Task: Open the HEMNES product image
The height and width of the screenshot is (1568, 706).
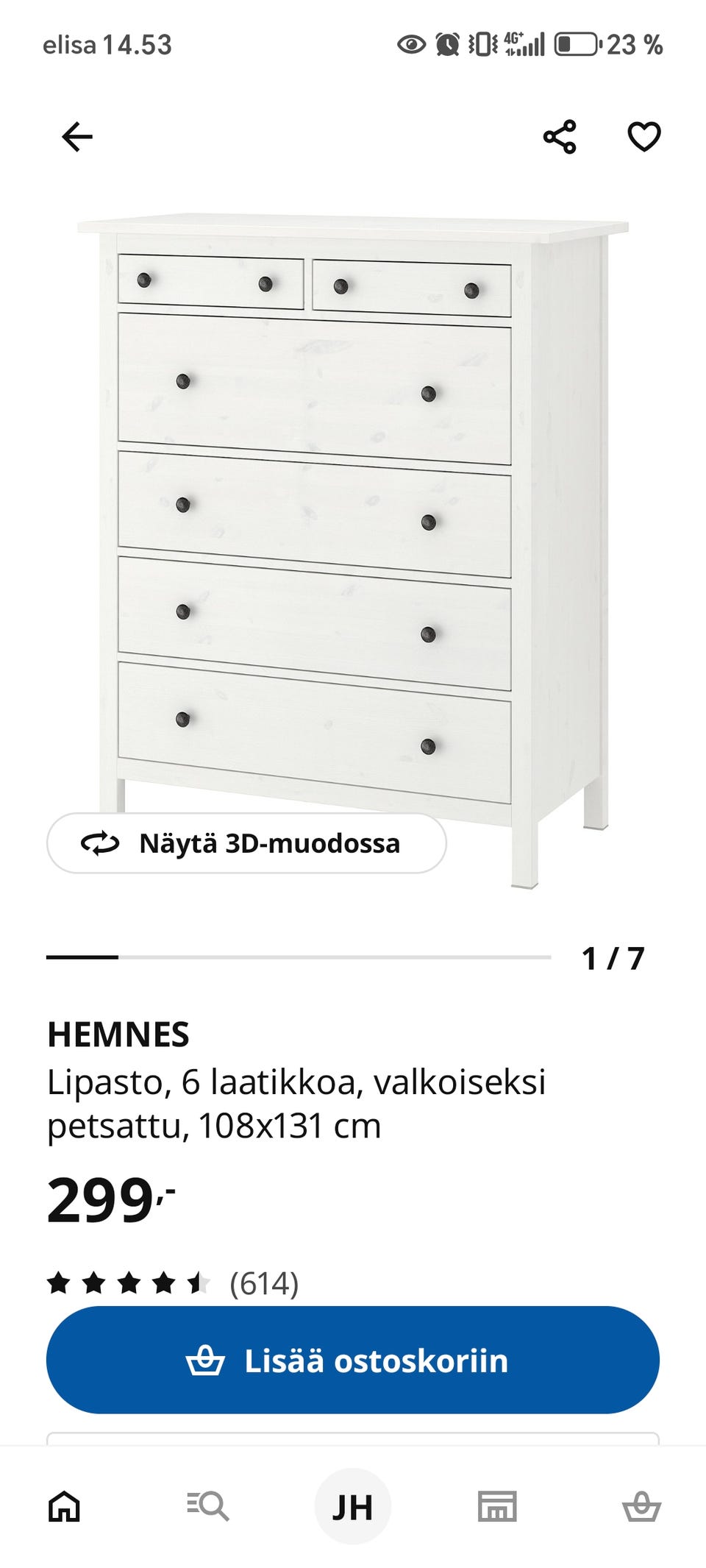Action: tap(353, 515)
